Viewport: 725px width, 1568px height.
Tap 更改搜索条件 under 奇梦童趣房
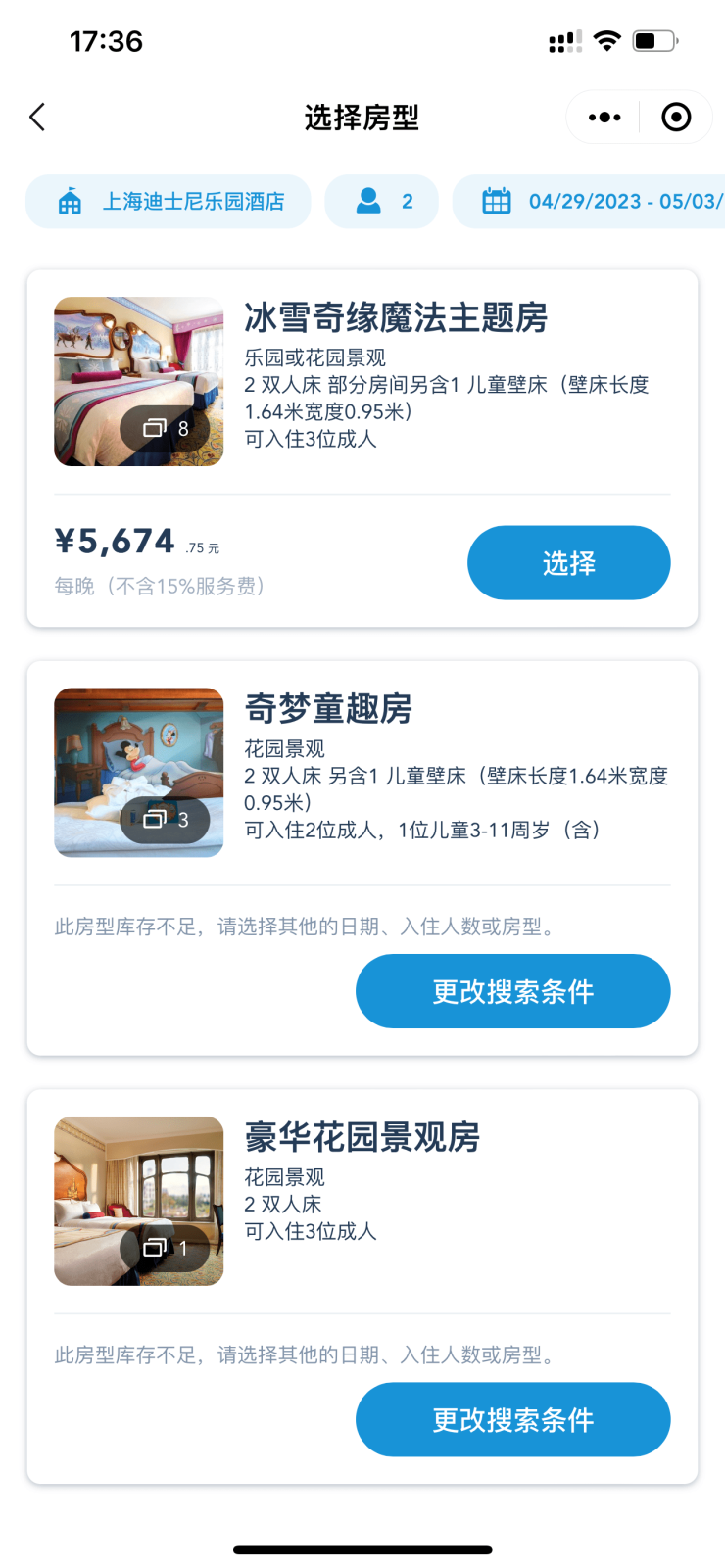(x=512, y=991)
